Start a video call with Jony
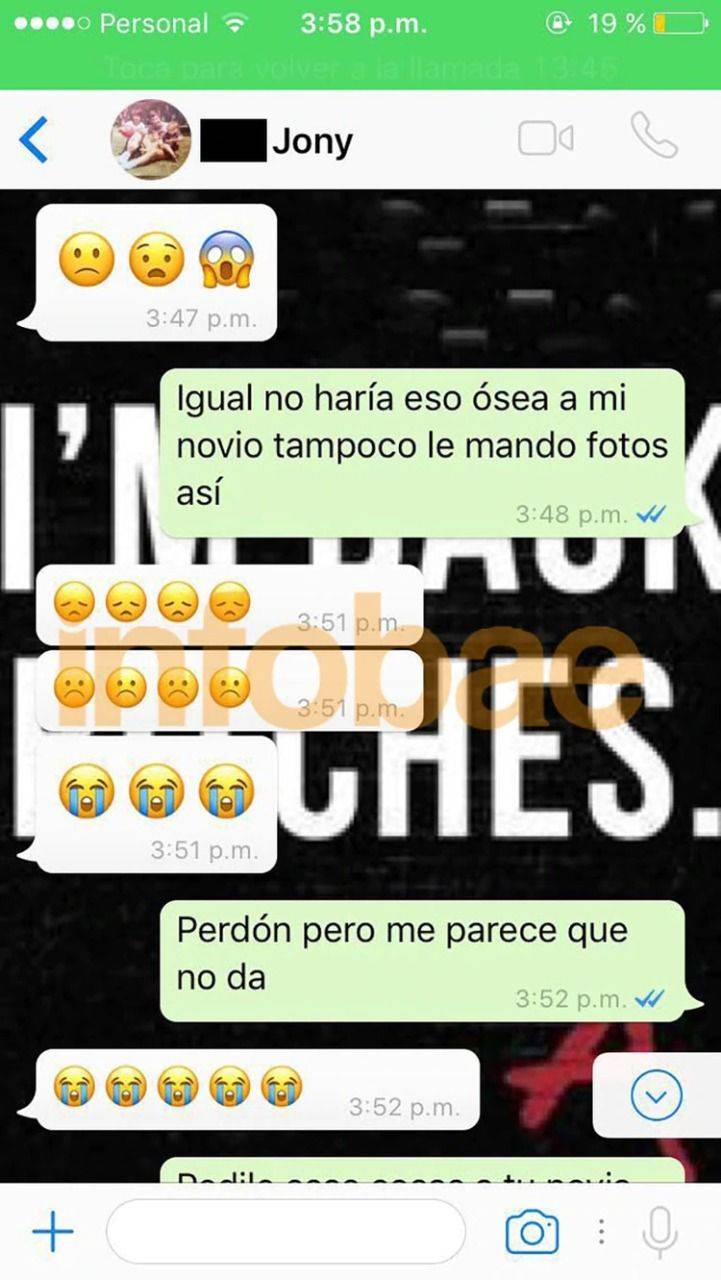721x1280 pixels. point(545,140)
